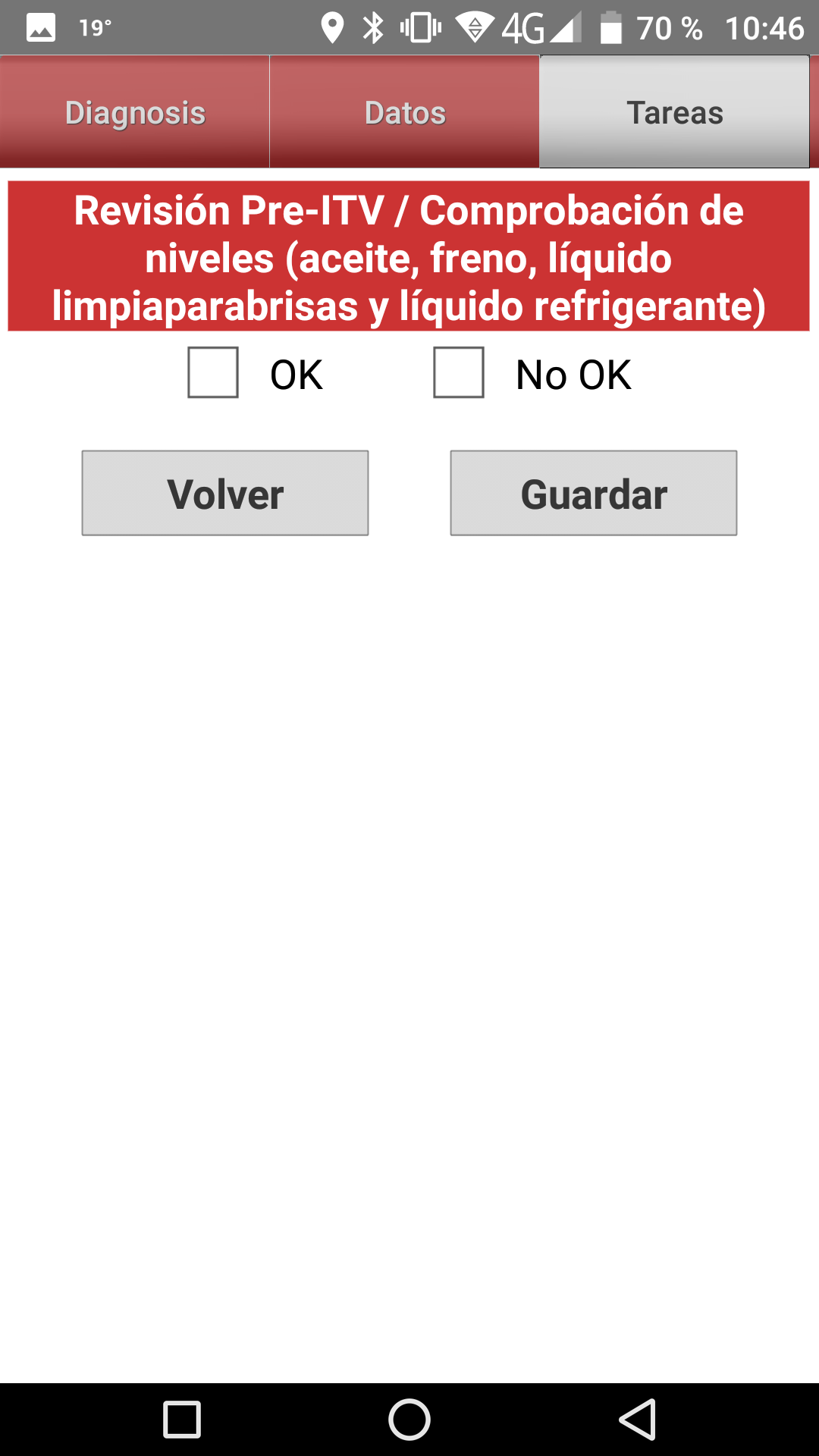Save with the Guardar button

point(594,493)
